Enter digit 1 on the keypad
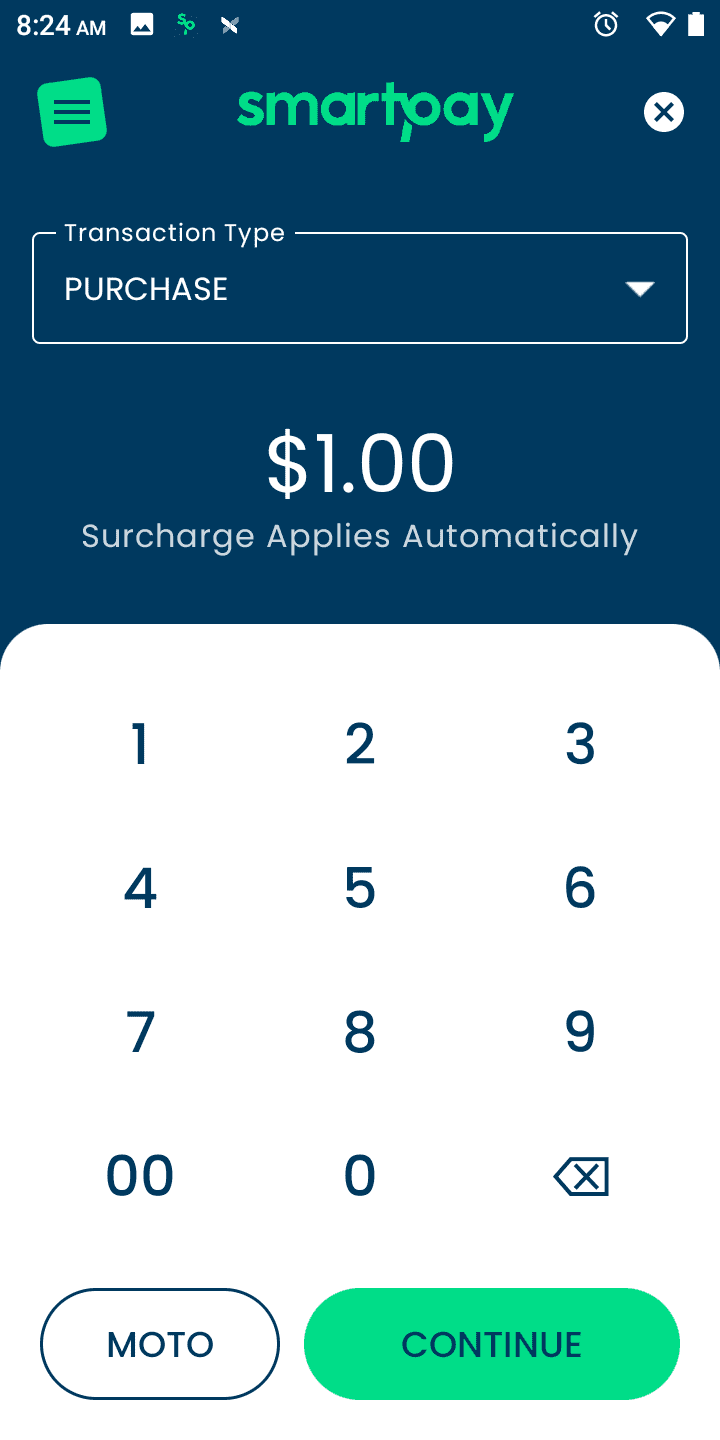This screenshot has width=720, height=1440. 140,744
